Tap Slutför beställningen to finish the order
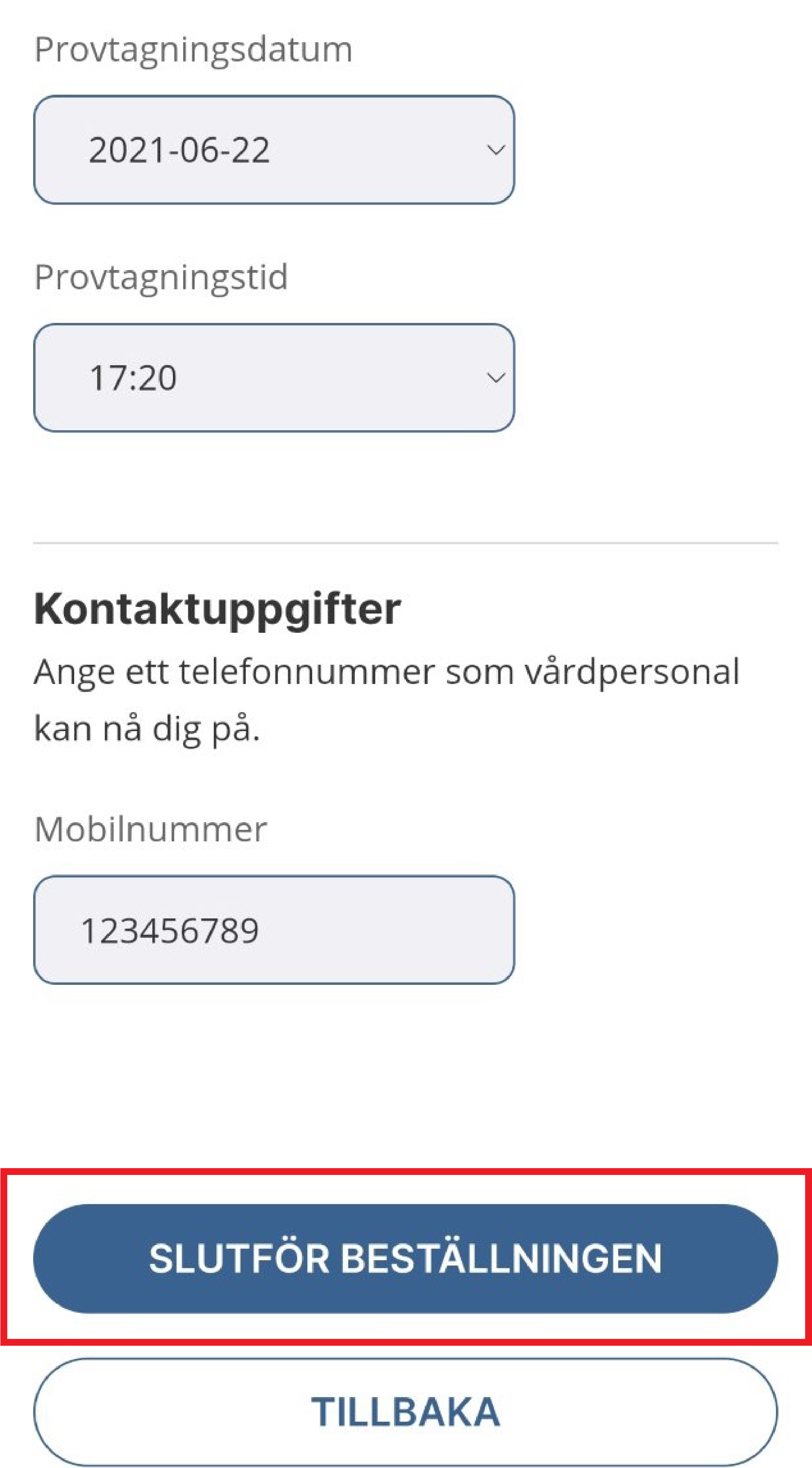The height and width of the screenshot is (1468, 812). (x=405, y=1258)
